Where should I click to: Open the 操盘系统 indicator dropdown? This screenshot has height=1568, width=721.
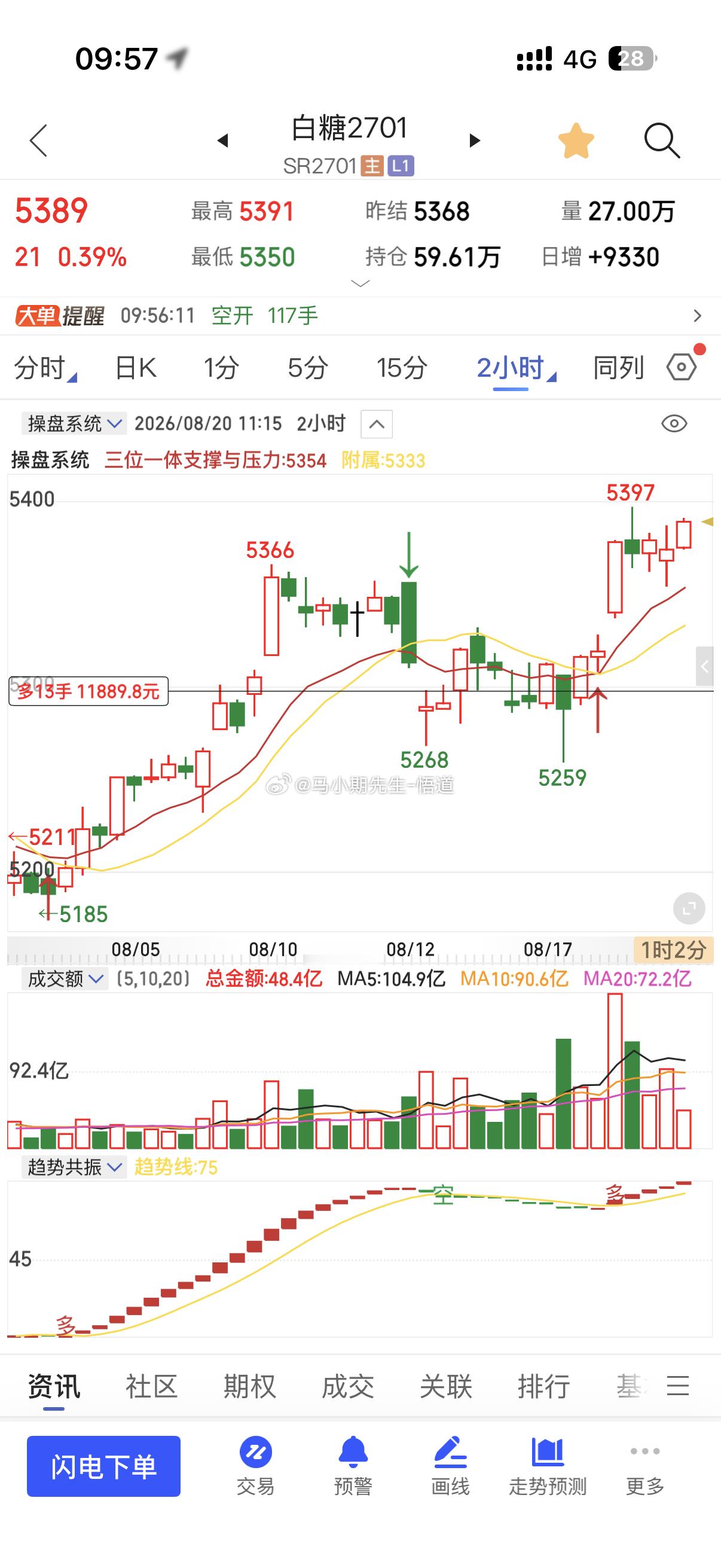click(x=74, y=423)
